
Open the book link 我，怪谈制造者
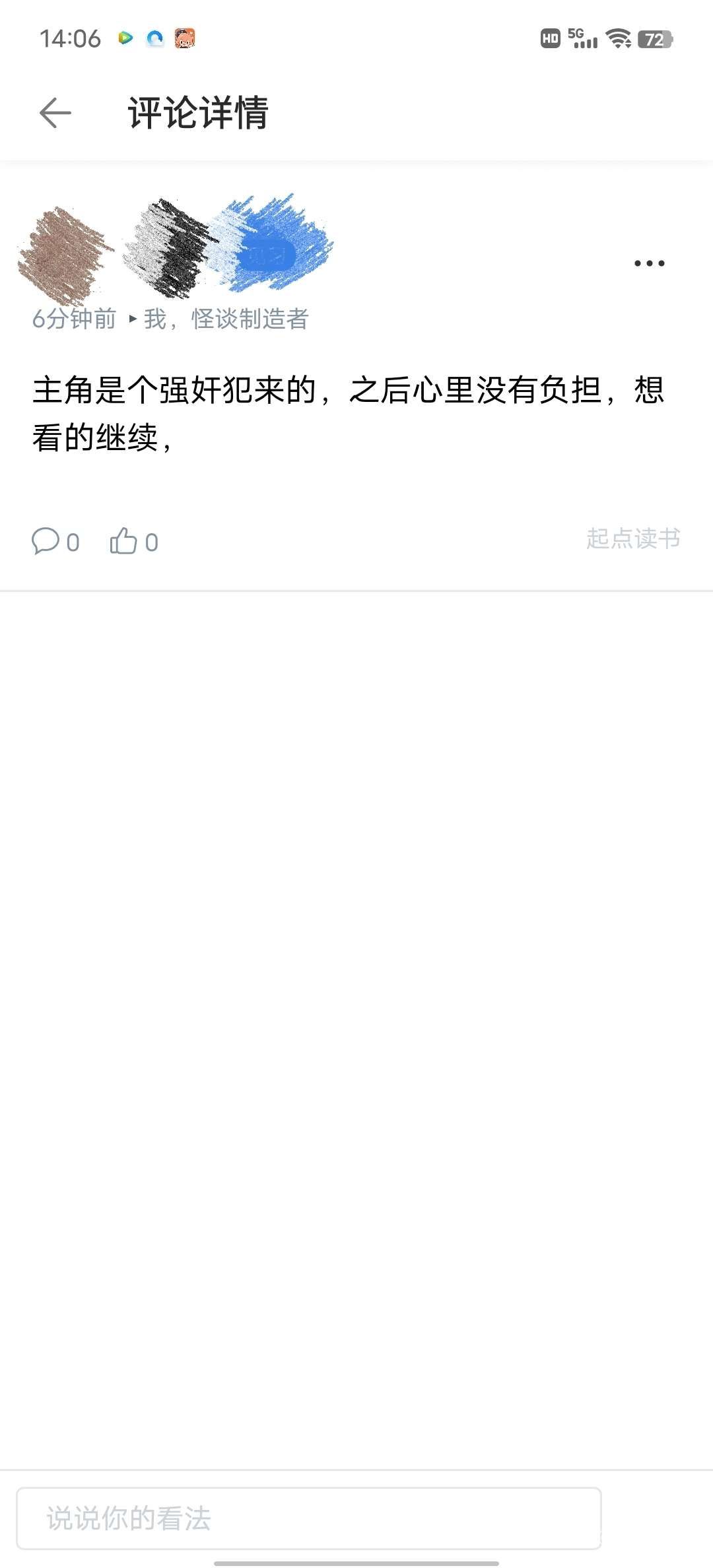[226, 319]
